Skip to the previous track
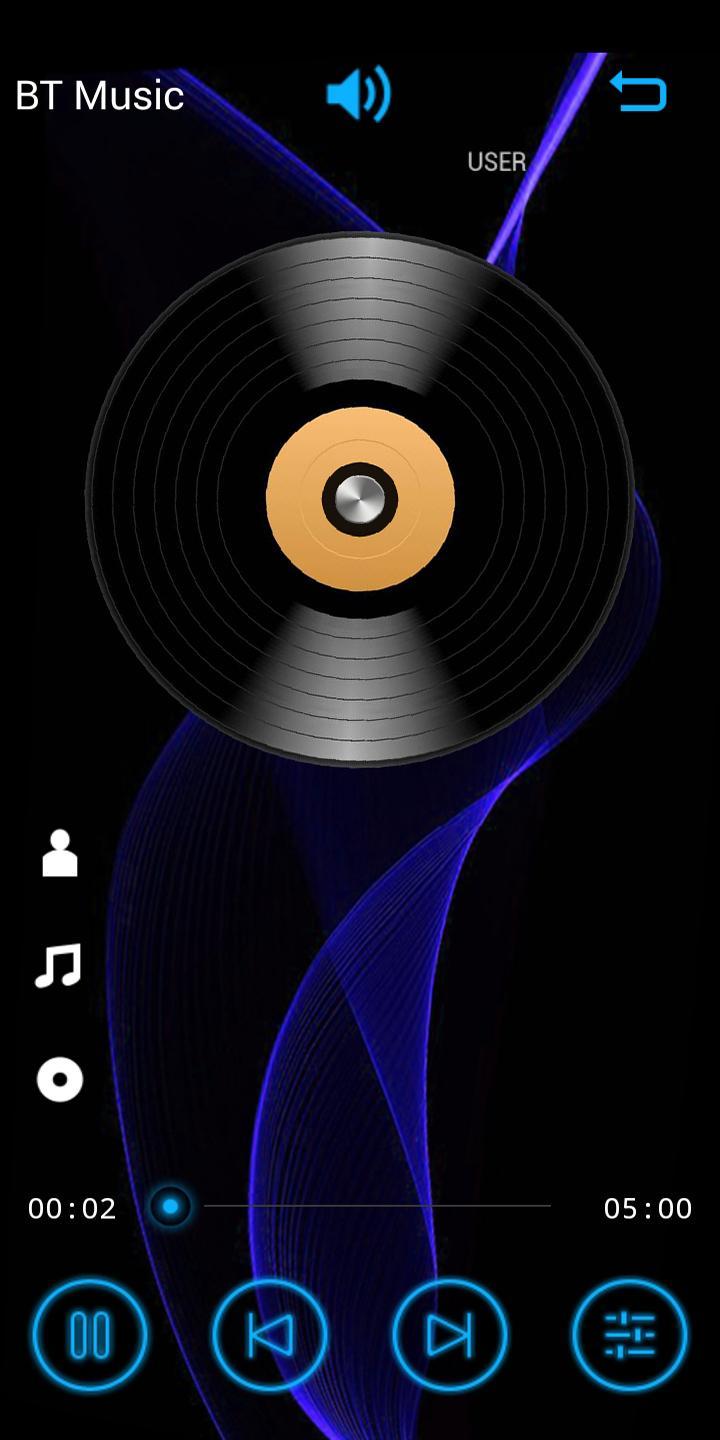The image size is (720, 1440). click(x=269, y=1335)
